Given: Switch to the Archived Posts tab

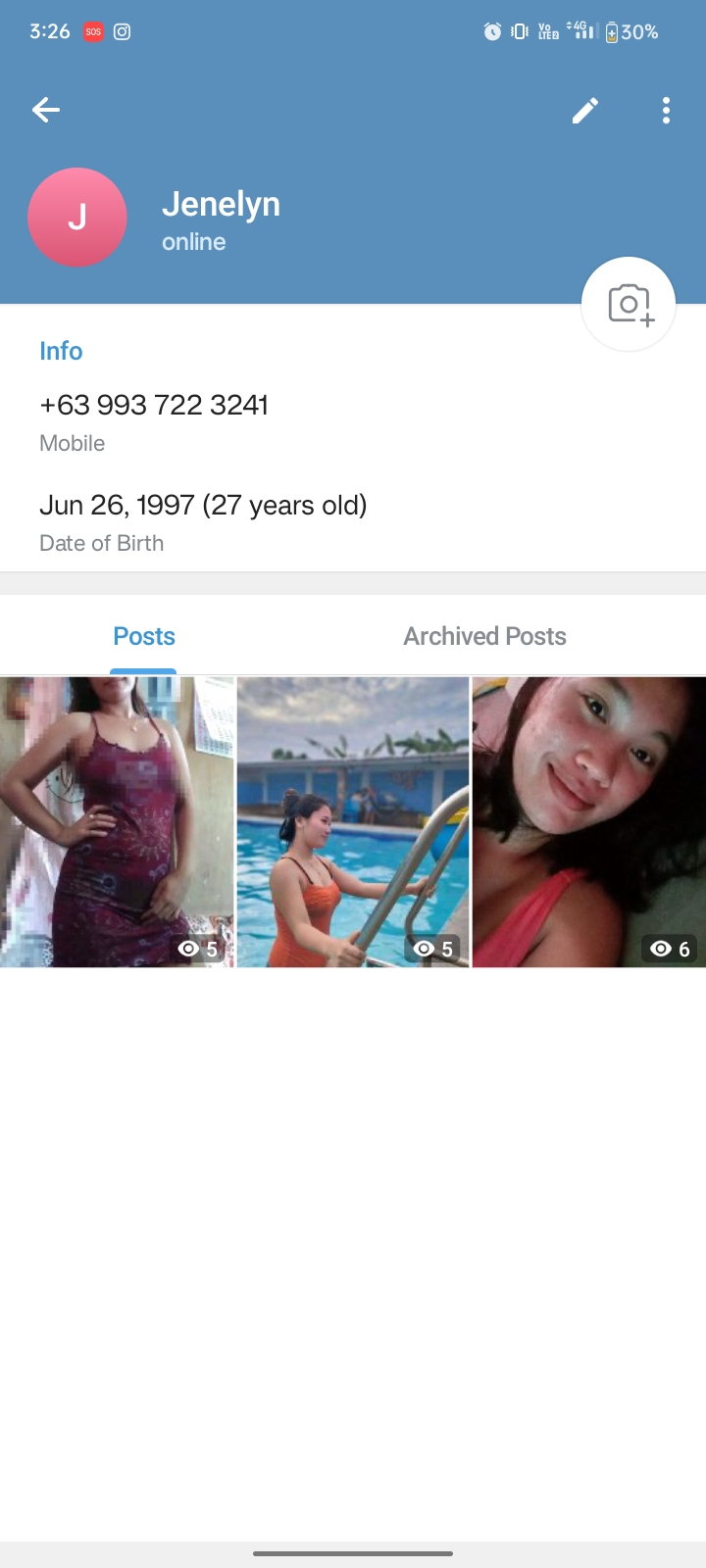Looking at the screenshot, I should 484,636.
